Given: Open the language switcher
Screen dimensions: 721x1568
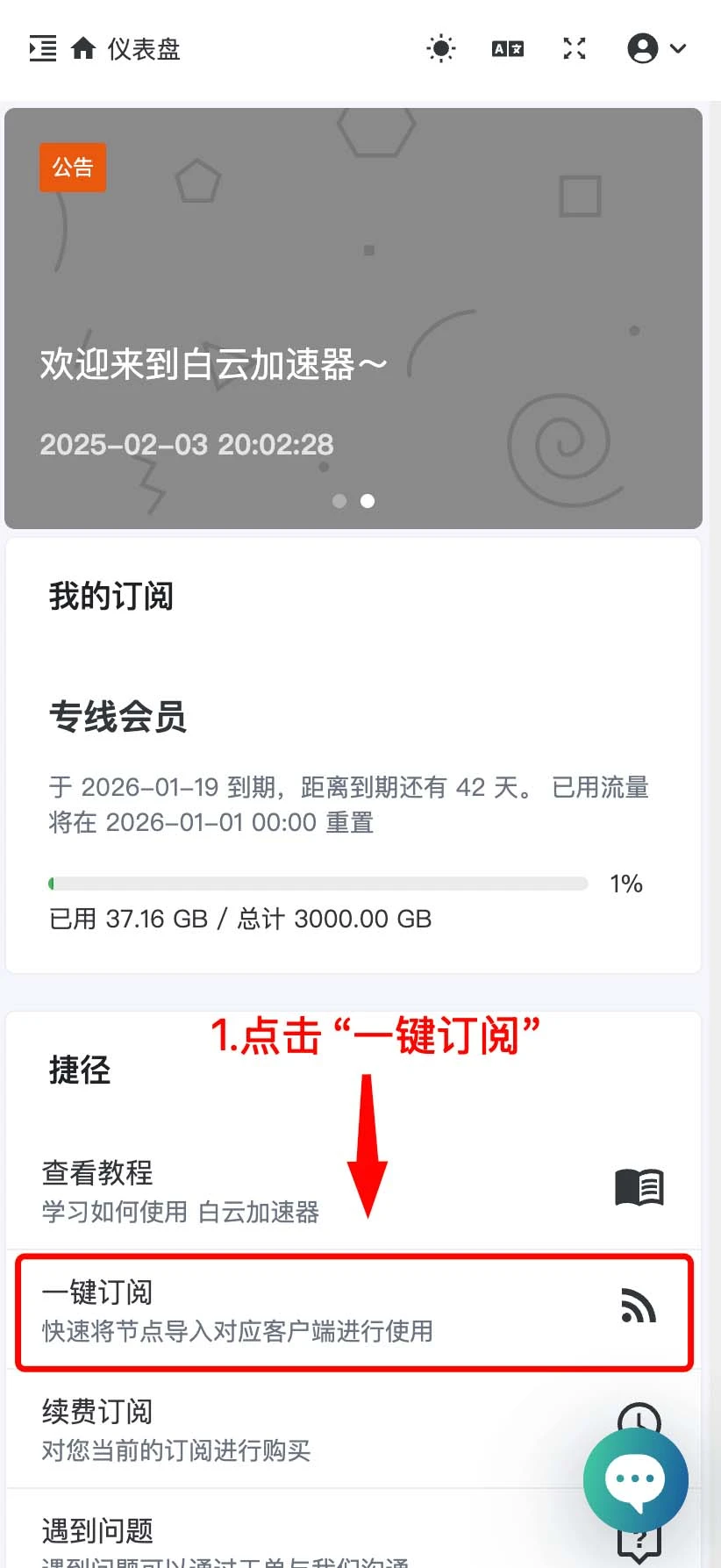Looking at the screenshot, I should coord(508,48).
